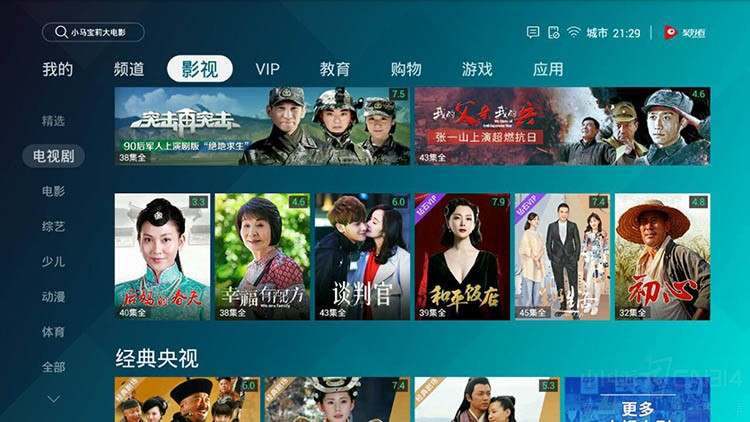Go to the 教育 tab
The image size is (750, 422).
point(335,69)
